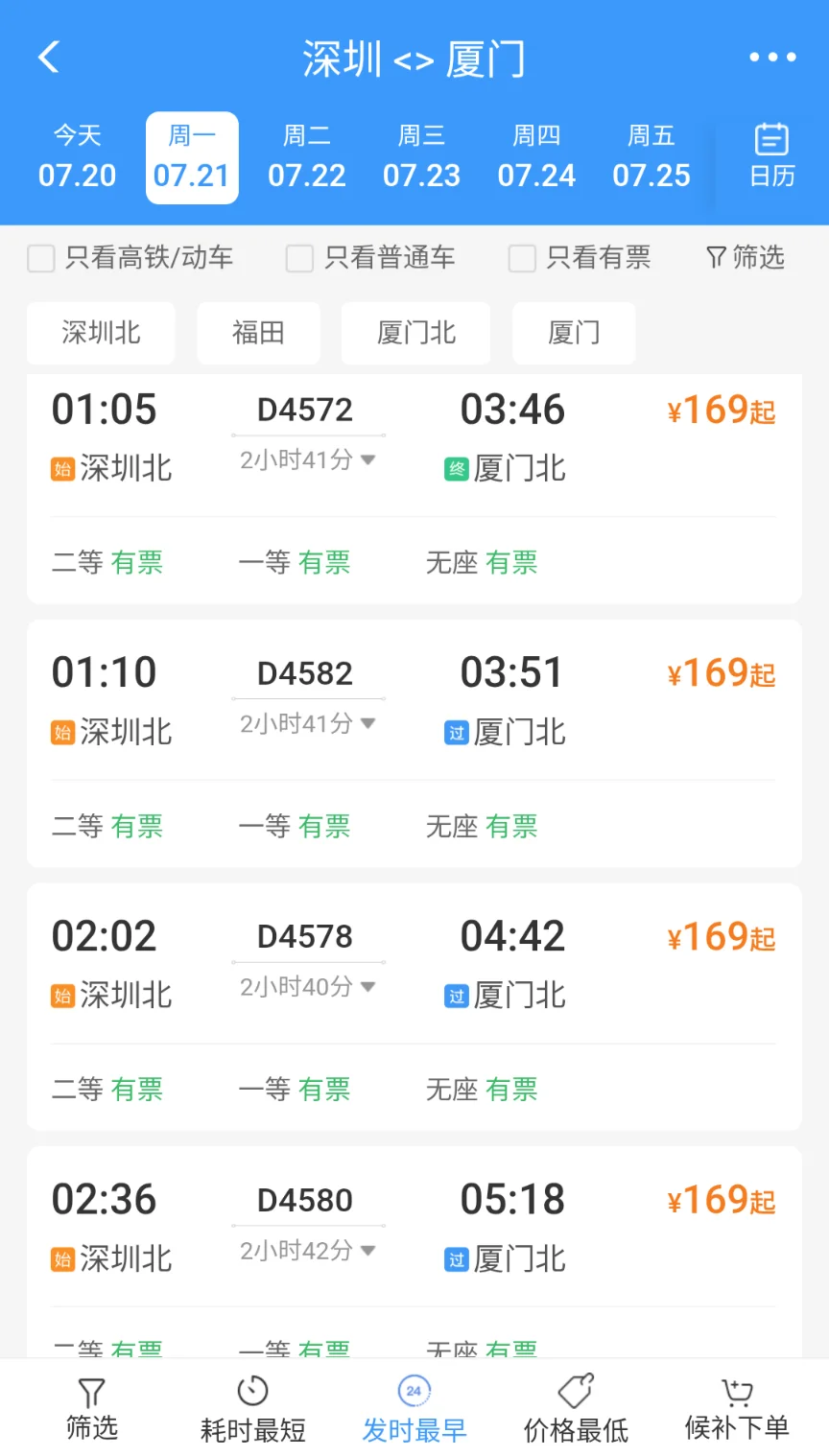Open the three-dot overflow menu
Image resolution: width=829 pixels, height=1456 pixels.
click(772, 58)
